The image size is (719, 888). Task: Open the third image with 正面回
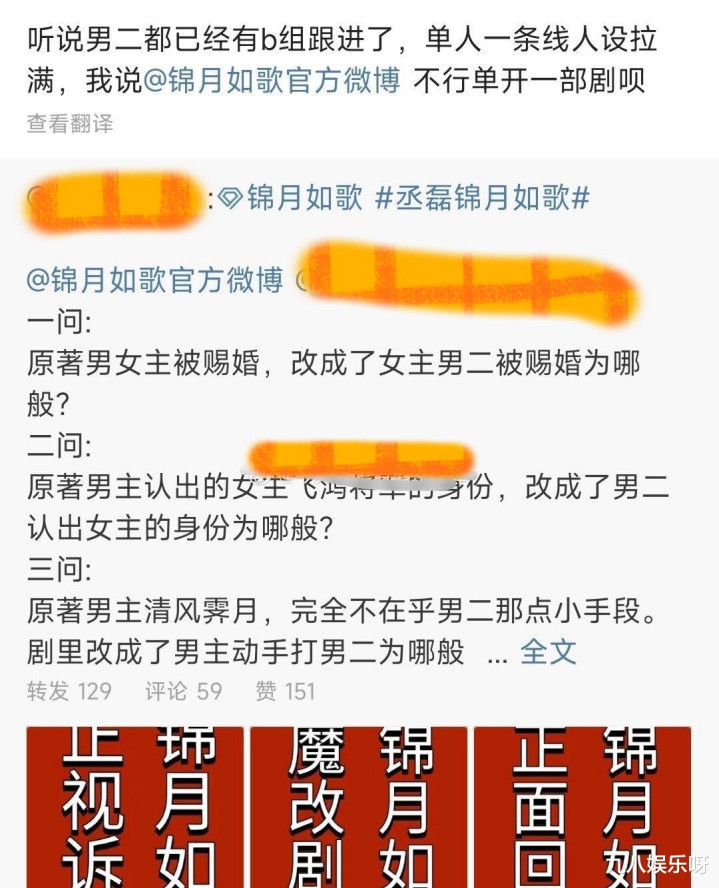(582, 806)
